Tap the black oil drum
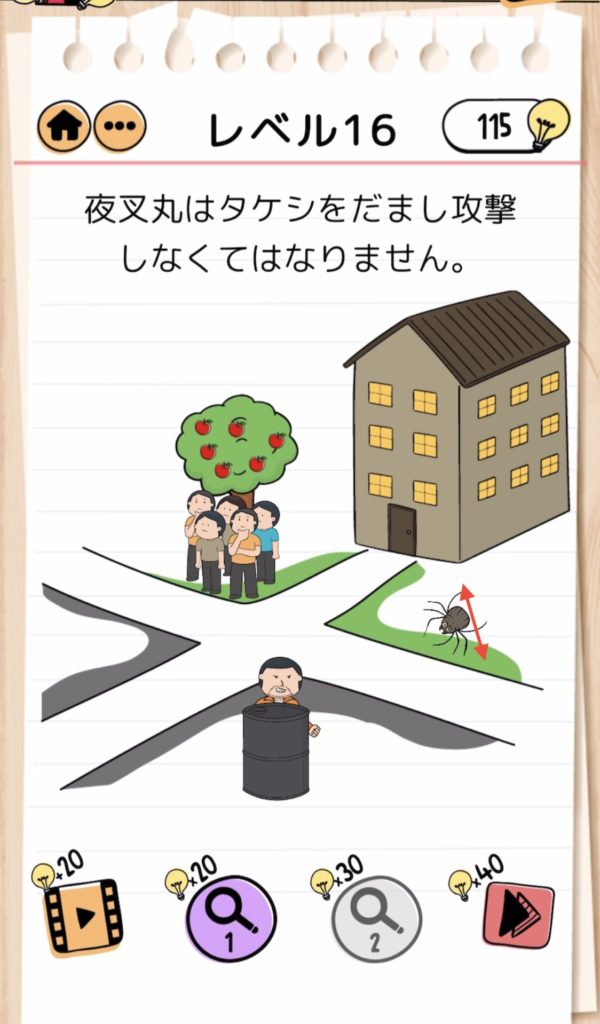 276,752
